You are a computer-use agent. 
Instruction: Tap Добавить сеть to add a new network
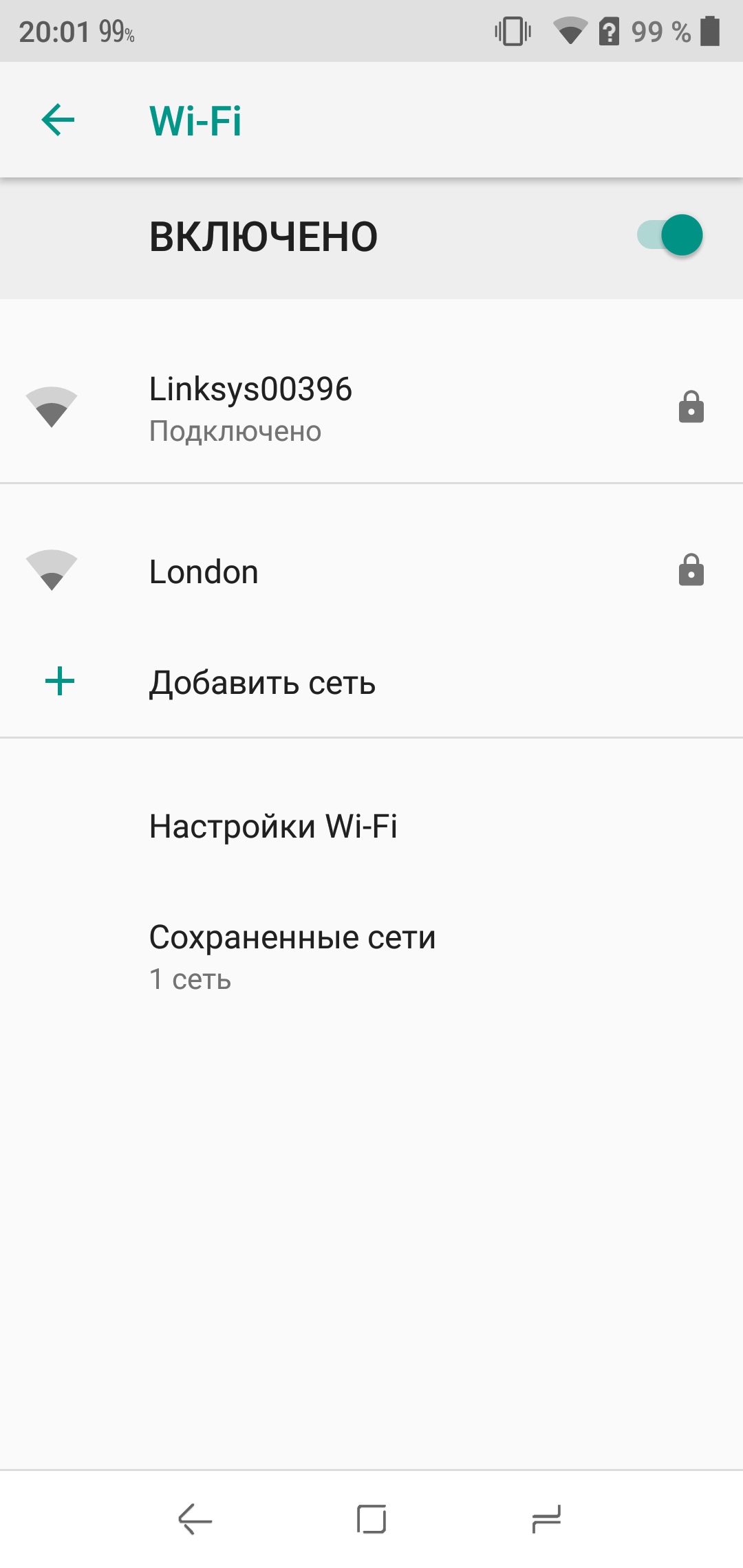coord(263,682)
